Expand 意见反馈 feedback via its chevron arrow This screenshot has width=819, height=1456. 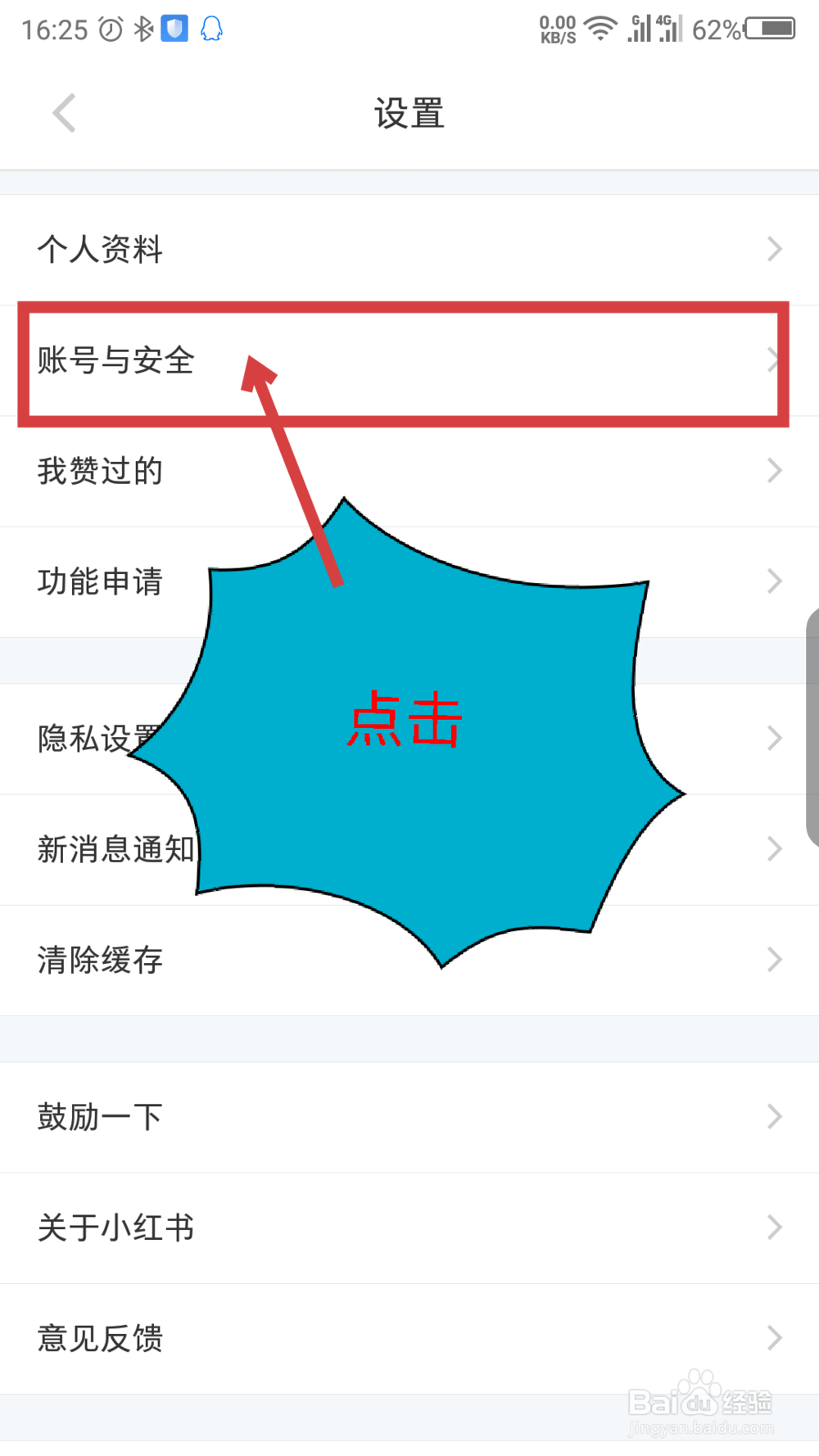click(x=774, y=1337)
